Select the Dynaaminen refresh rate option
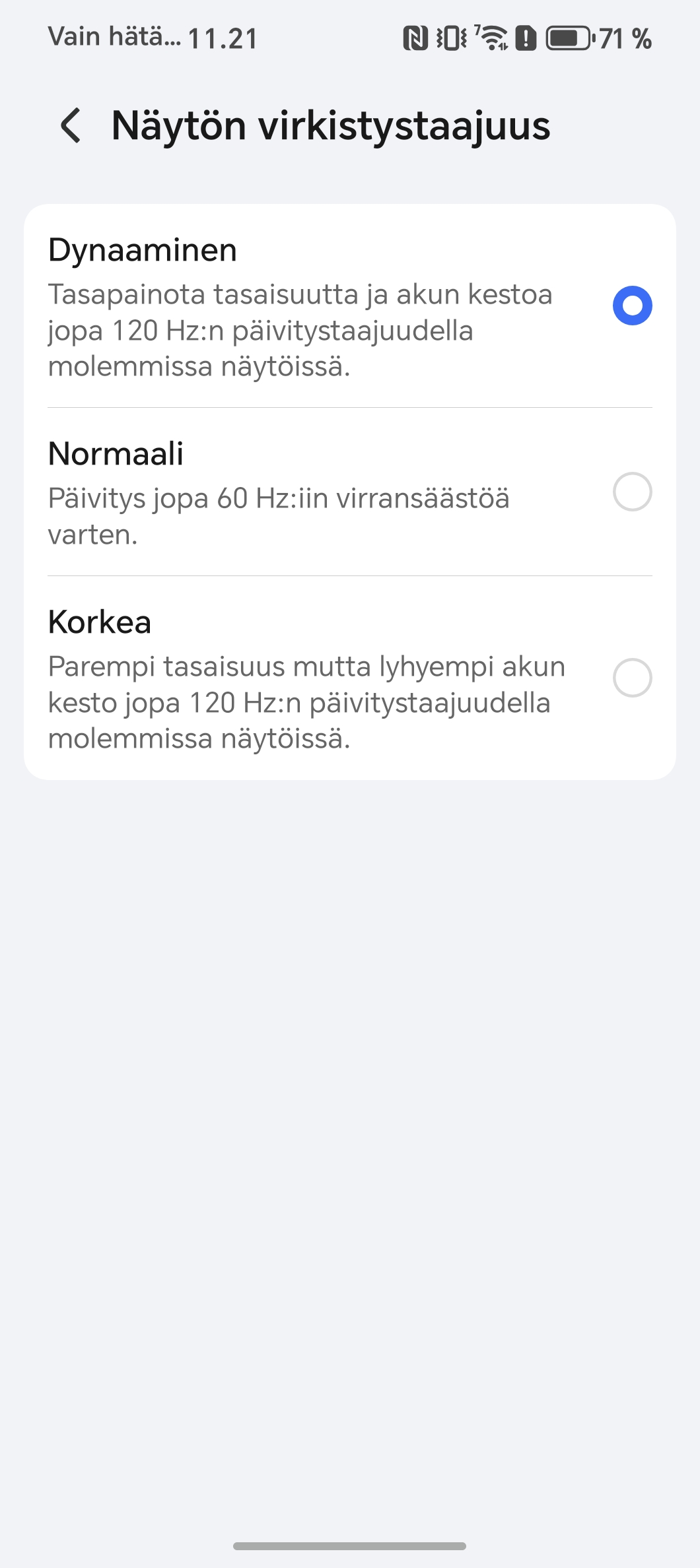Viewport: 700px width, 1568px height. tap(350, 306)
